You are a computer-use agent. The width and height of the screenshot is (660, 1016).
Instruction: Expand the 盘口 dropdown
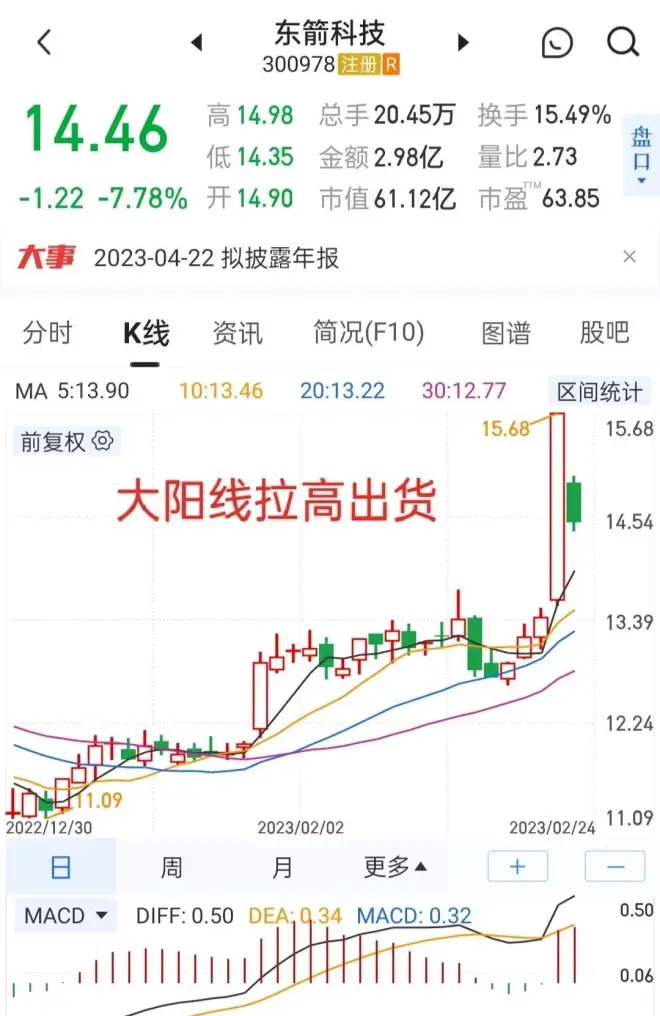pyautogui.click(x=641, y=153)
